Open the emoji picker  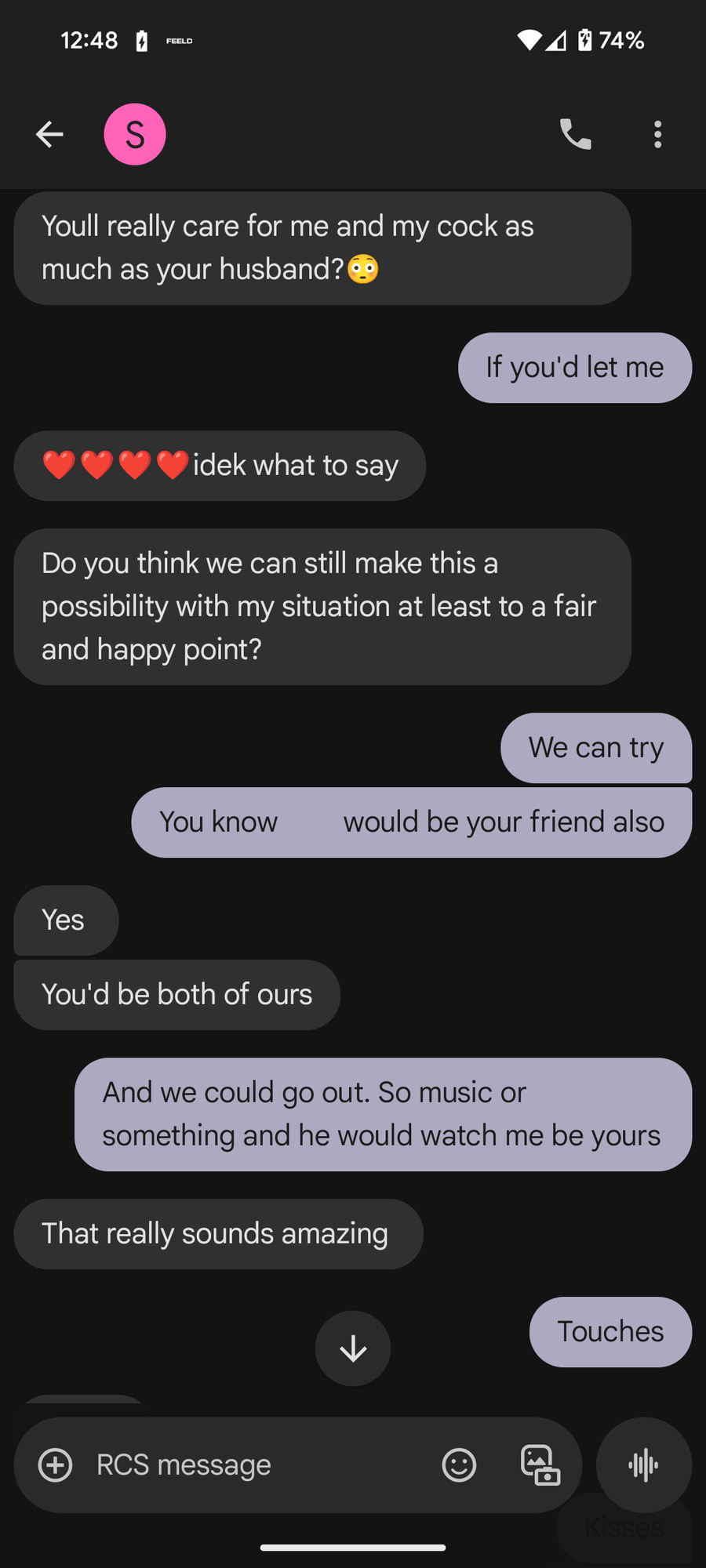pos(460,1465)
